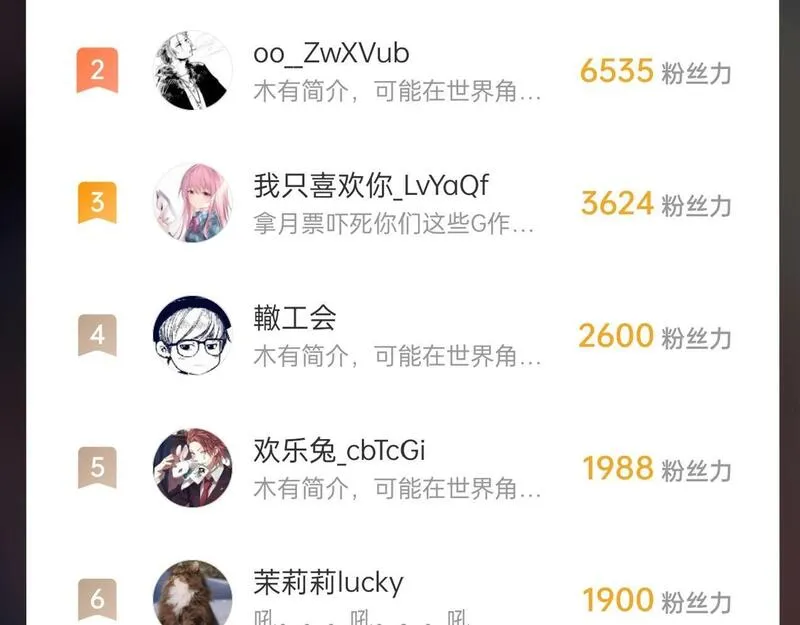Open oo_ZwXVub's ranking row
800x625 pixels.
click(x=400, y=71)
